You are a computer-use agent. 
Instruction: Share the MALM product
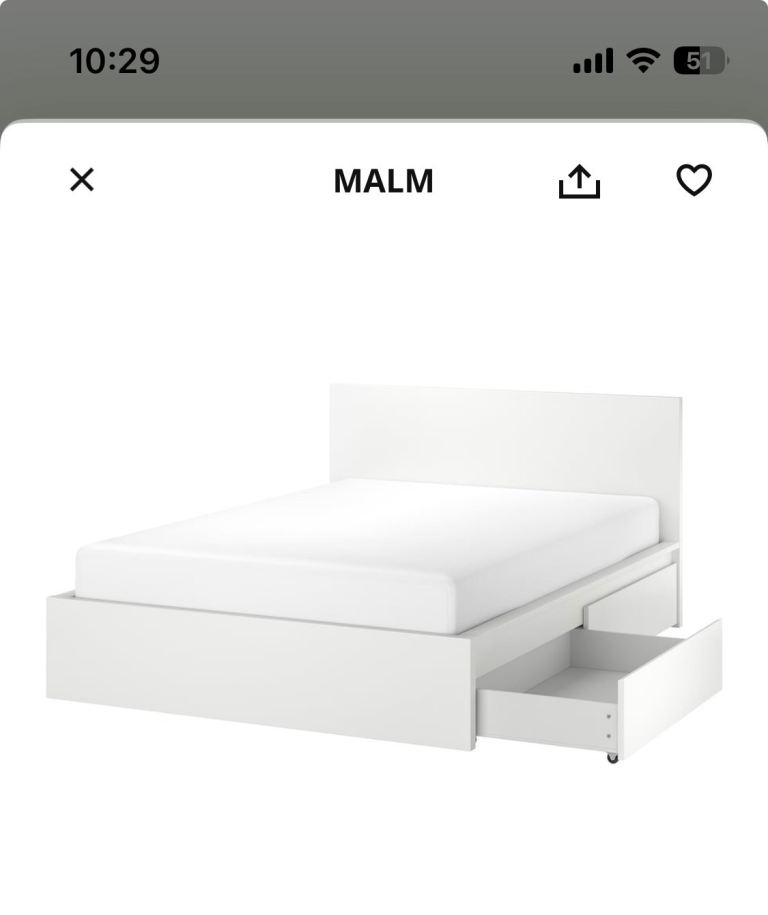tap(579, 181)
